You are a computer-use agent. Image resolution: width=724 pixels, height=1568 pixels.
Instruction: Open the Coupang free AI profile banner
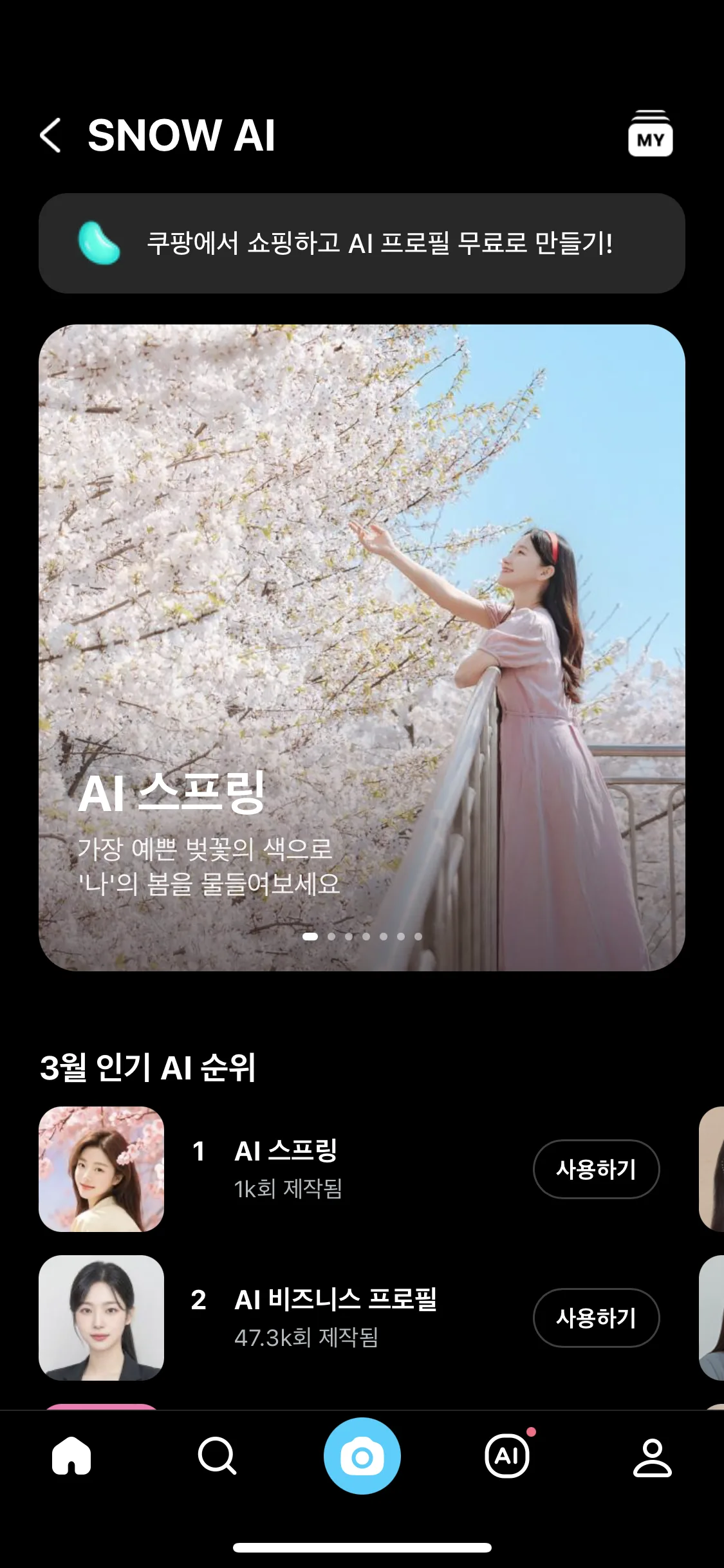click(362, 243)
